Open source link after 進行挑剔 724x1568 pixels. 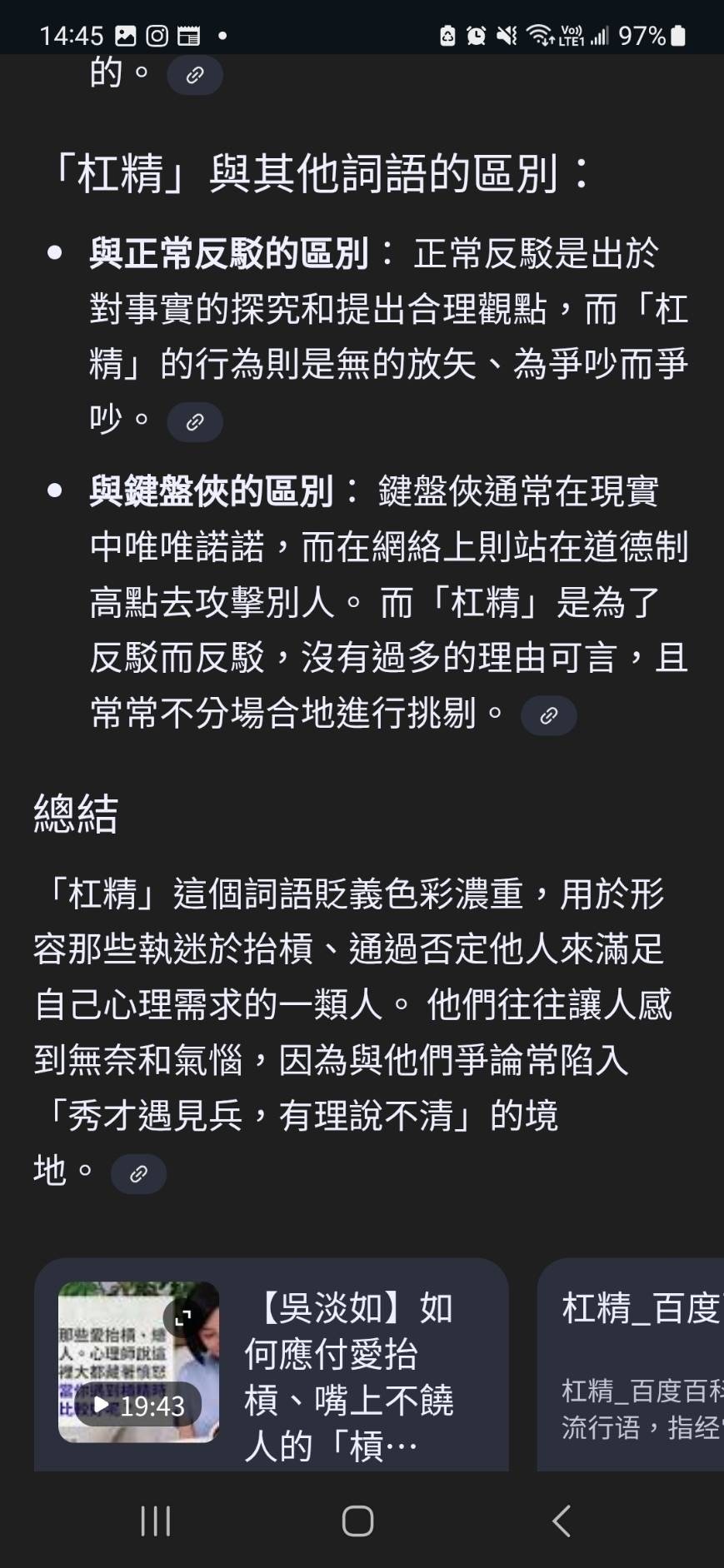(548, 715)
